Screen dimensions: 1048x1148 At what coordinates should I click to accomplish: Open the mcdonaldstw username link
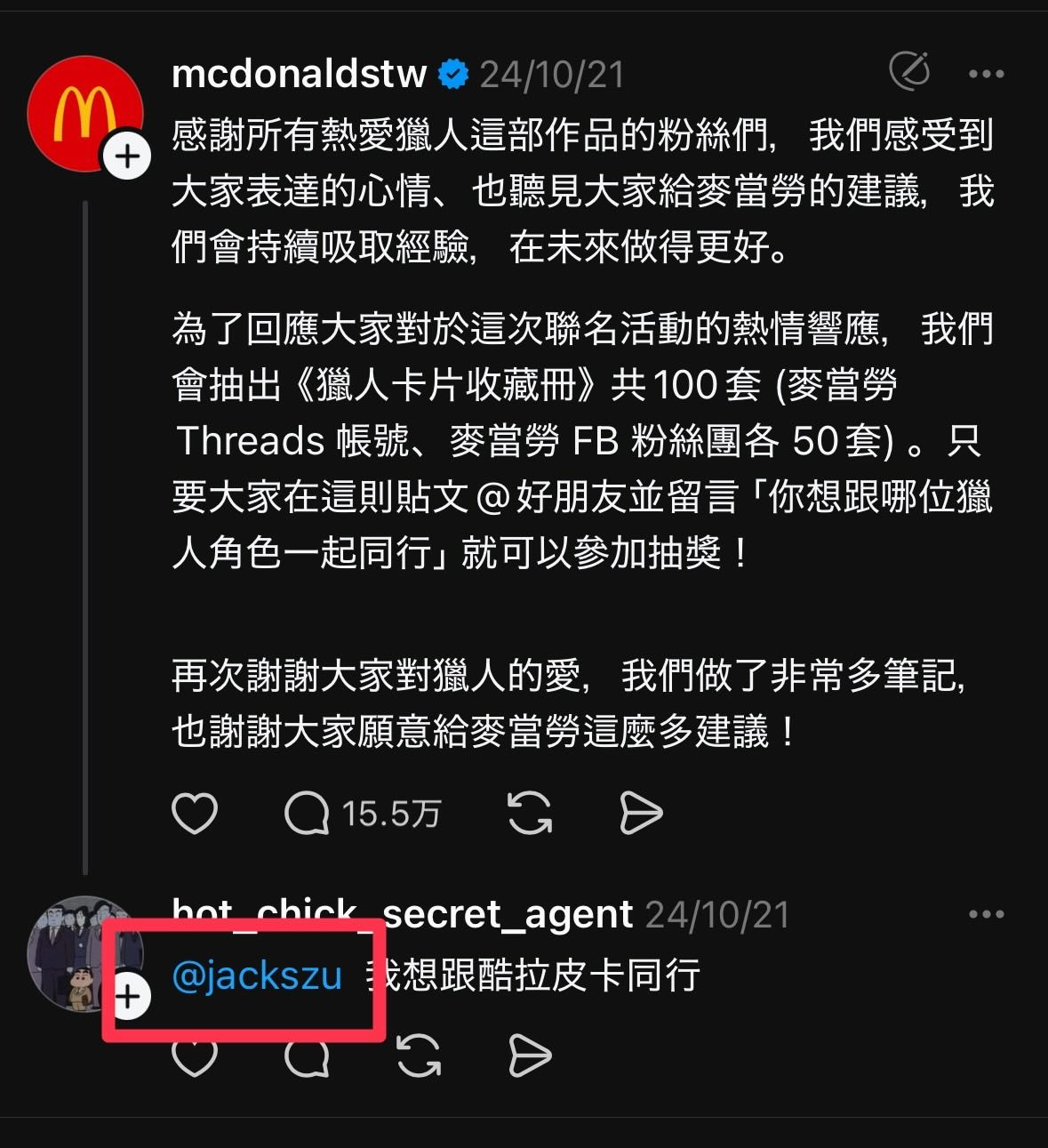click(x=299, y=74)
